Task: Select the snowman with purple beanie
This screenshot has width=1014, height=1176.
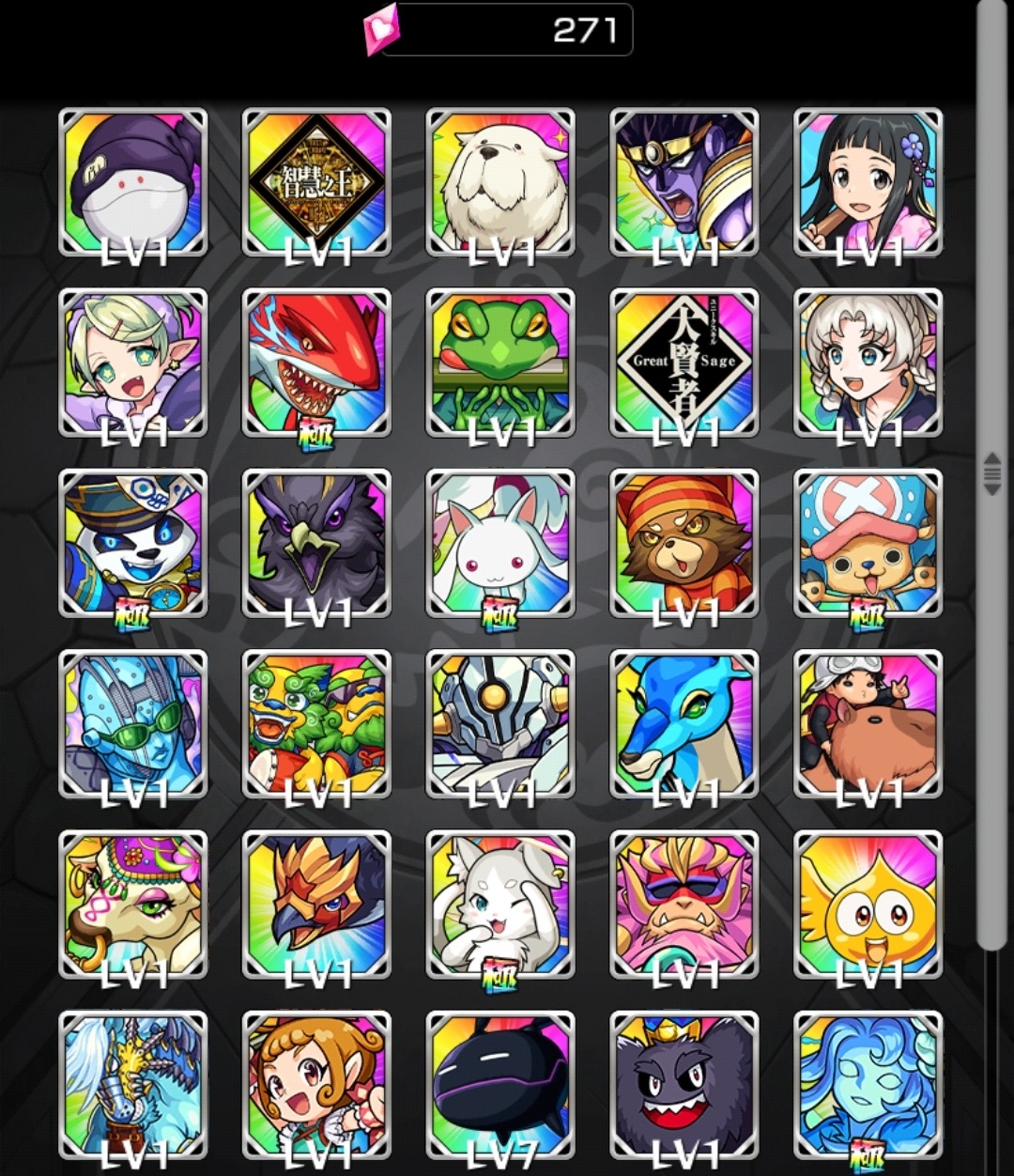Action: tap(133, 182)
